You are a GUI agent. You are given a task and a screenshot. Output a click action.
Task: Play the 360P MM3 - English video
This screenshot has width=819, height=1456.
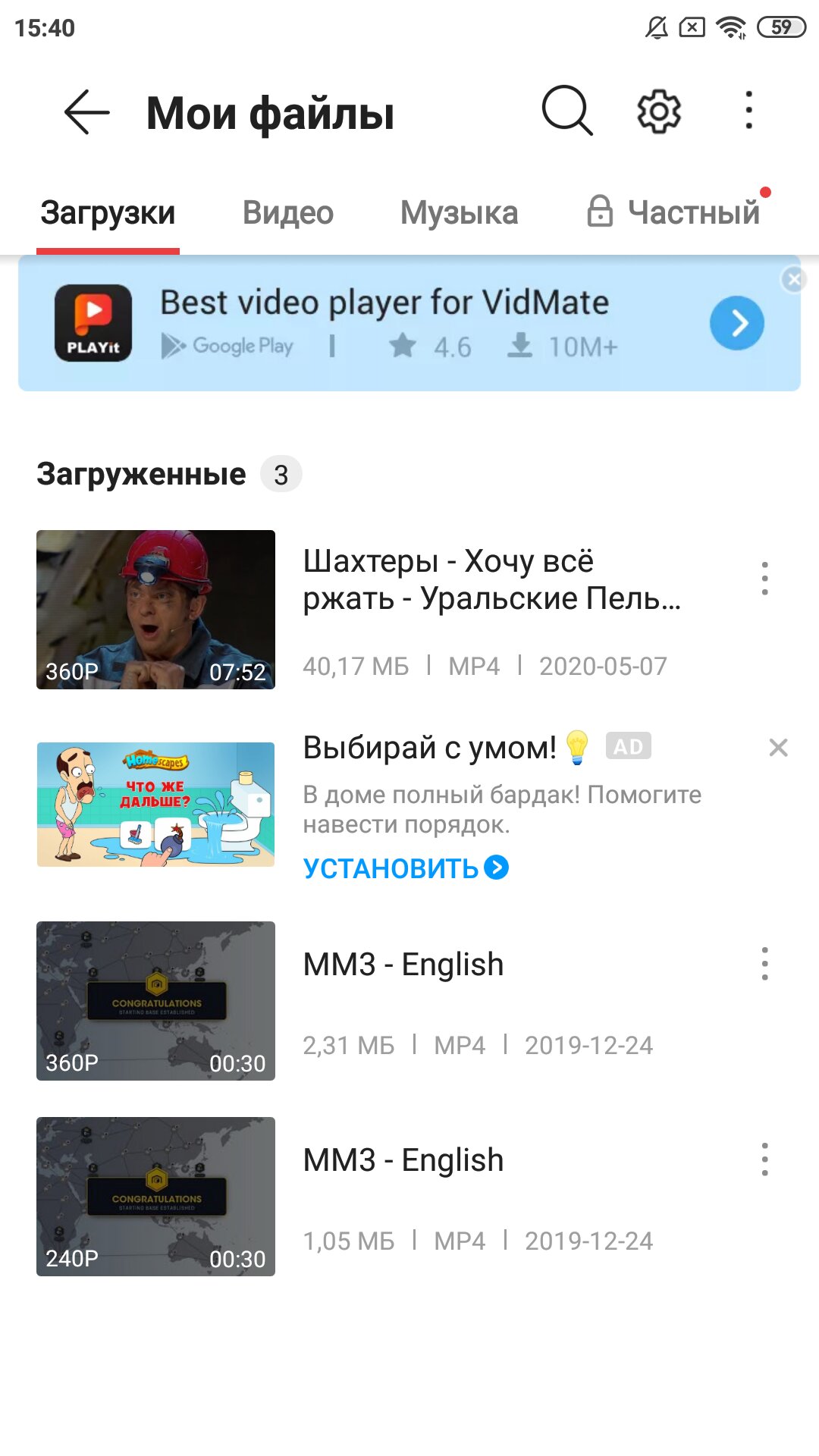click(155, 1001)
